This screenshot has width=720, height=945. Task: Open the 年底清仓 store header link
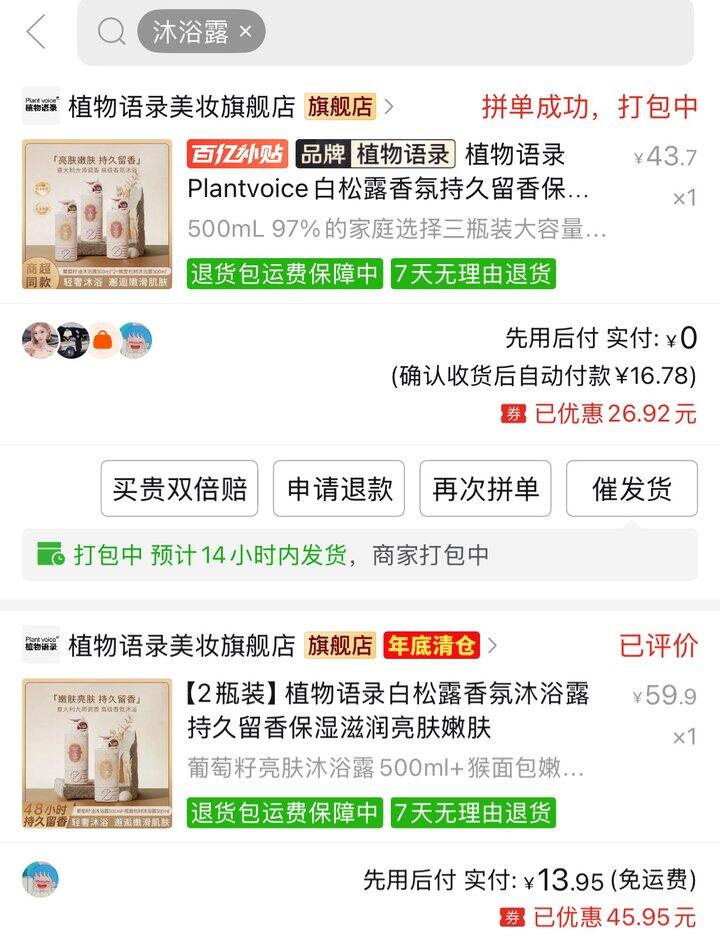[x=431, y=646]
